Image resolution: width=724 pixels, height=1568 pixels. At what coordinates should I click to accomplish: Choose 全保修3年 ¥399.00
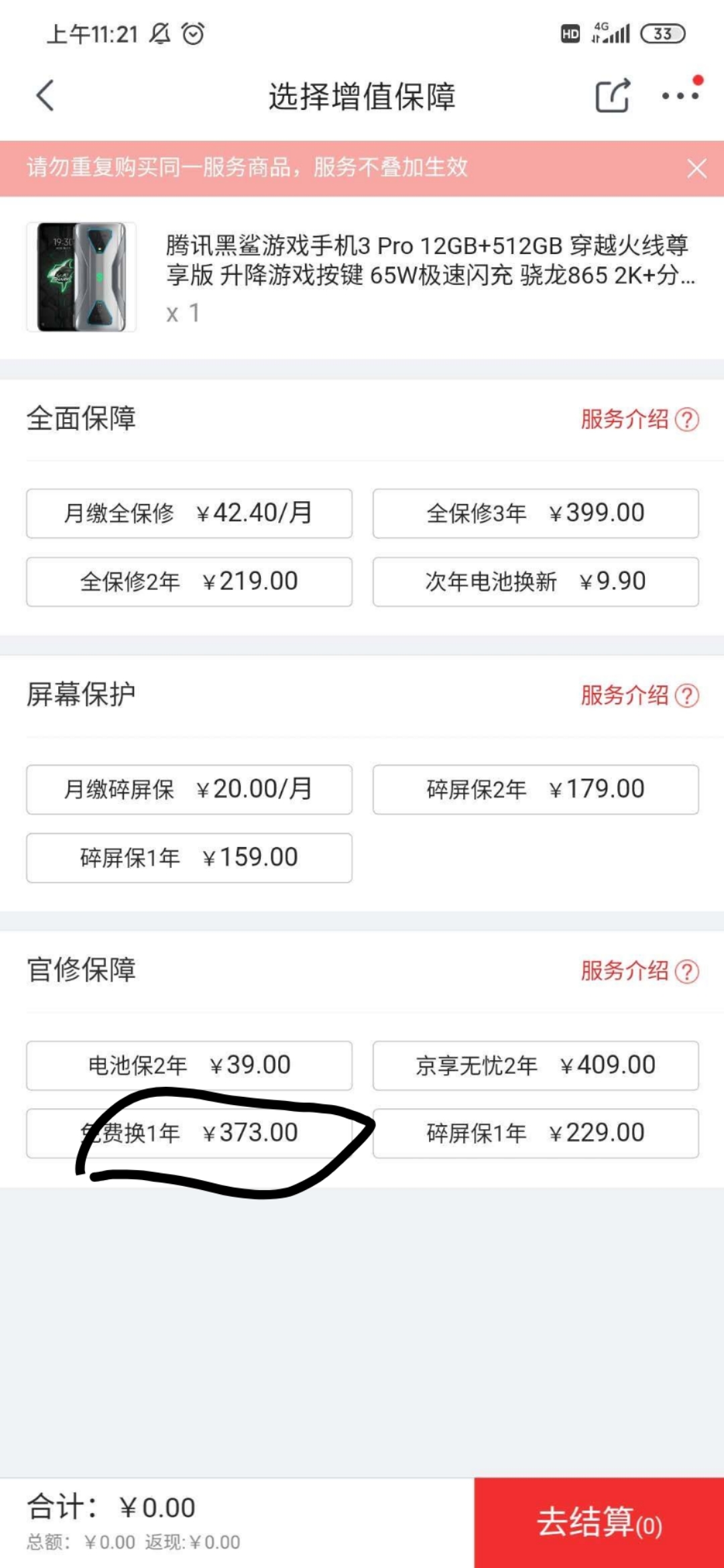click(536, 513)
